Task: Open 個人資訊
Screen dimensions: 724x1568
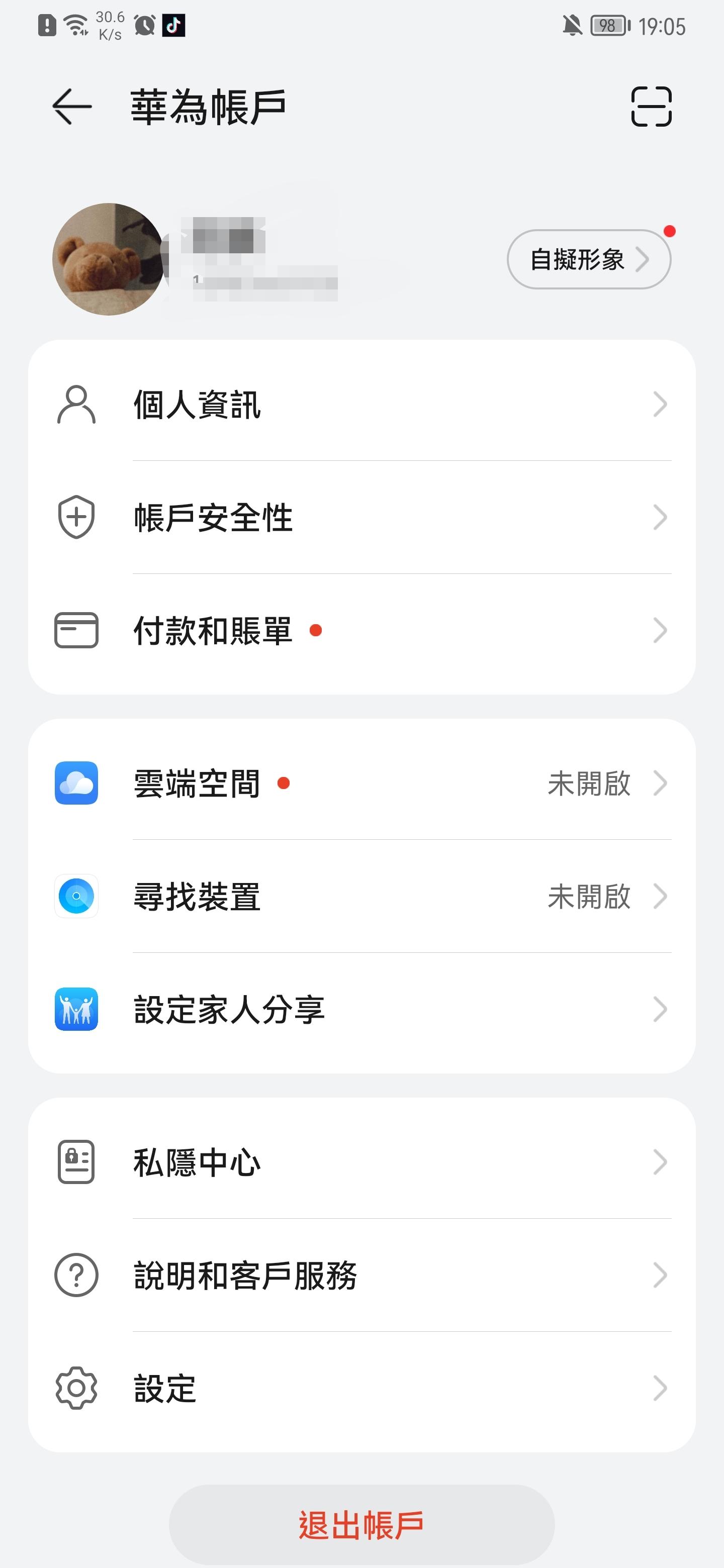Action: (361, 405)
